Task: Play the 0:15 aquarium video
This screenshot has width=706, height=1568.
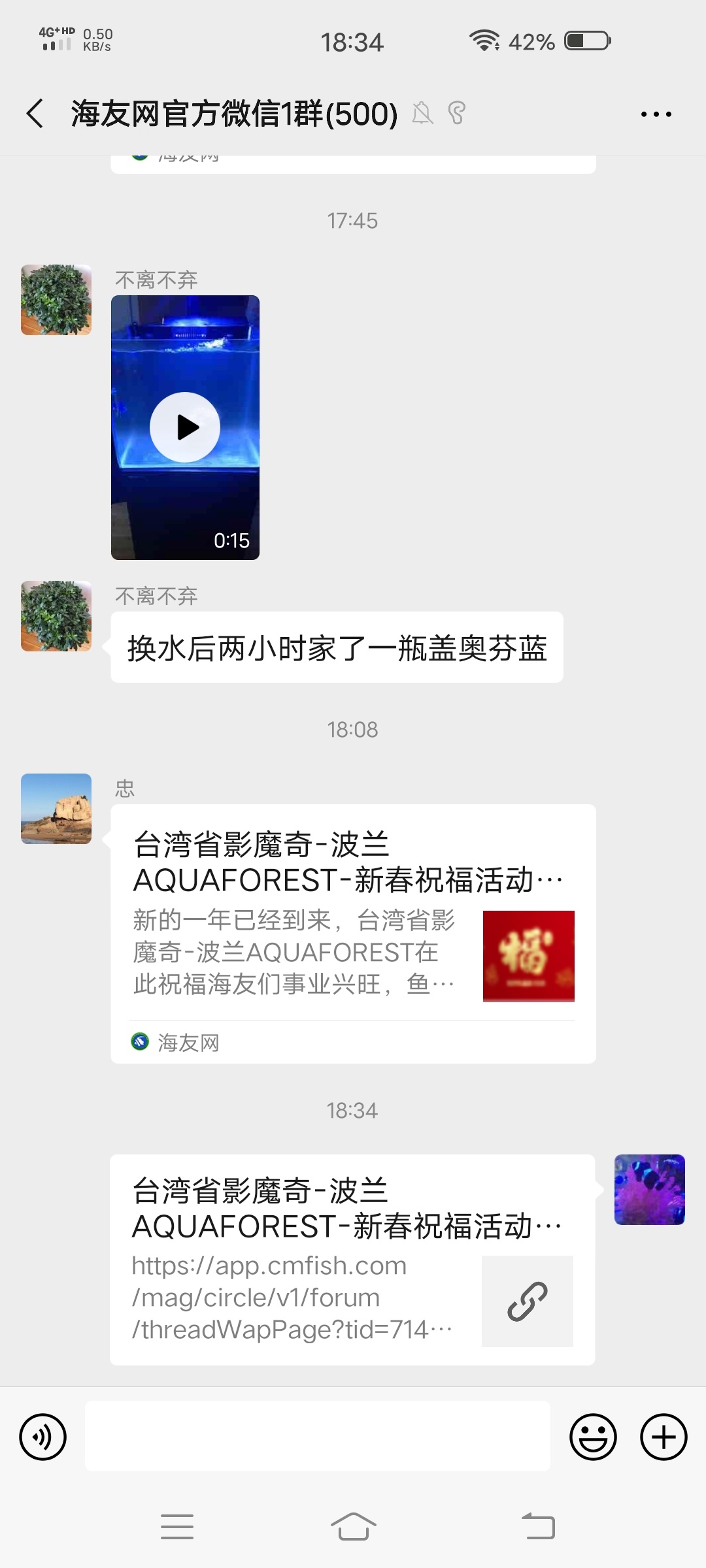Action: 185,427
